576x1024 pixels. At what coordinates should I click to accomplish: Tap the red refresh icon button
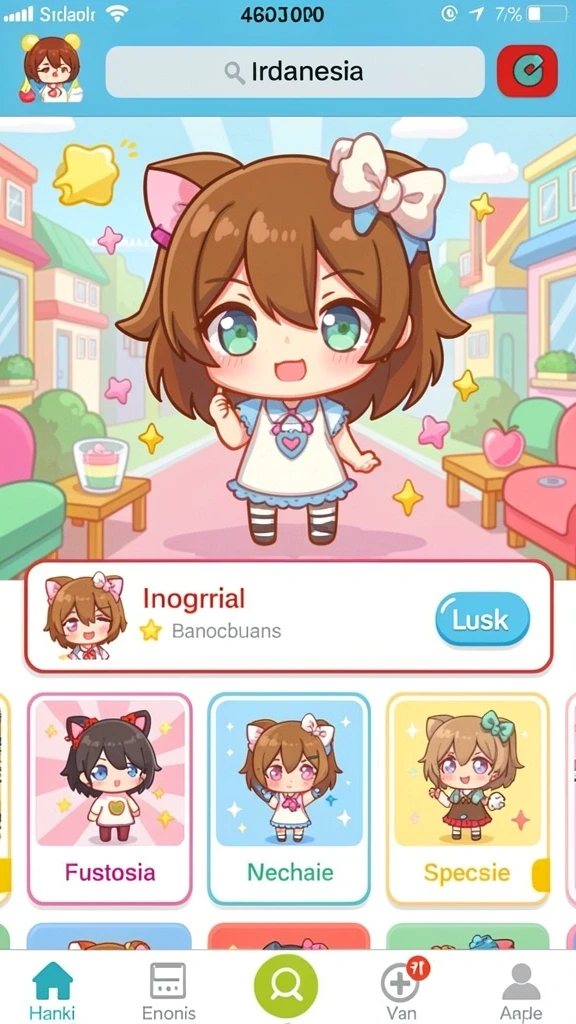click(527, 72)
